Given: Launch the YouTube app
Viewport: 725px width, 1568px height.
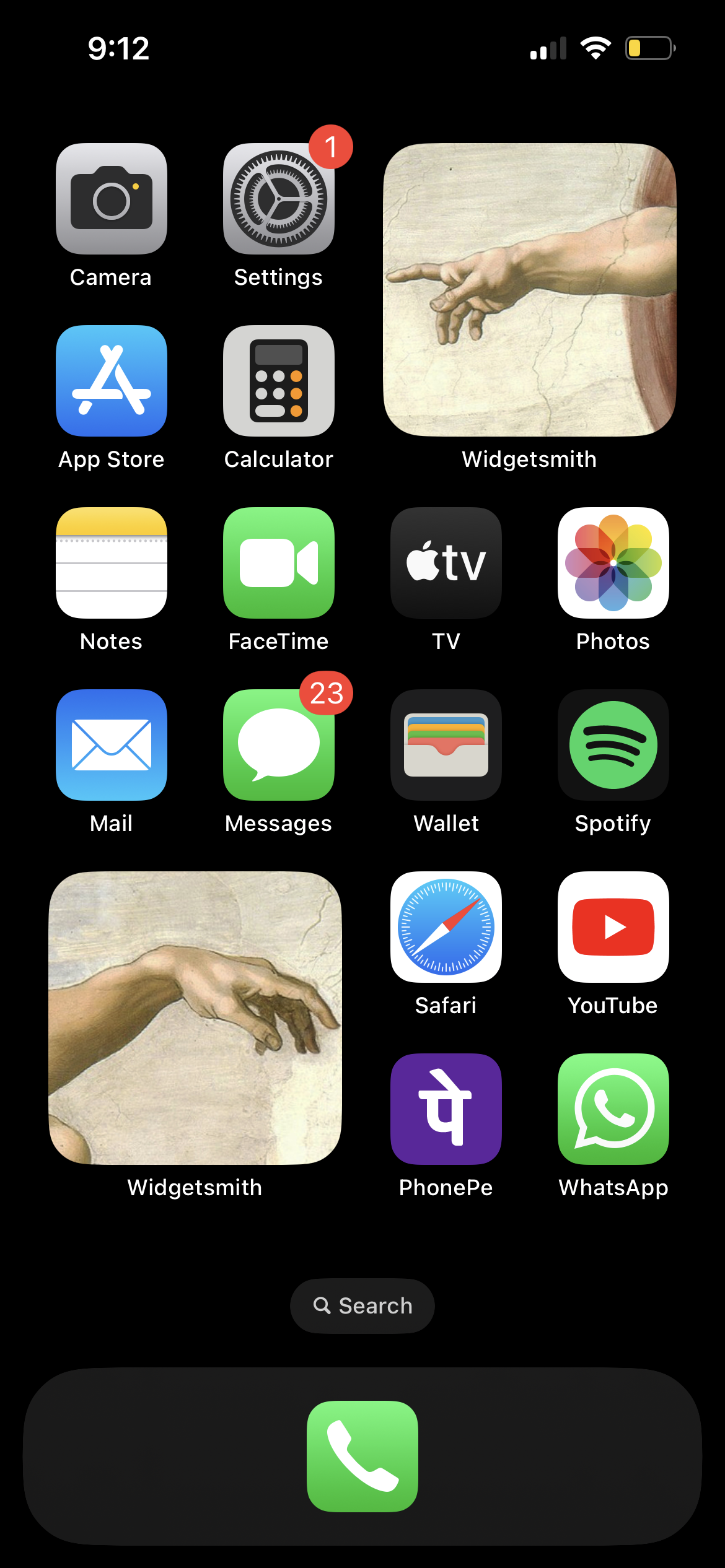Looking at the screenshot, I should [613, 927].
